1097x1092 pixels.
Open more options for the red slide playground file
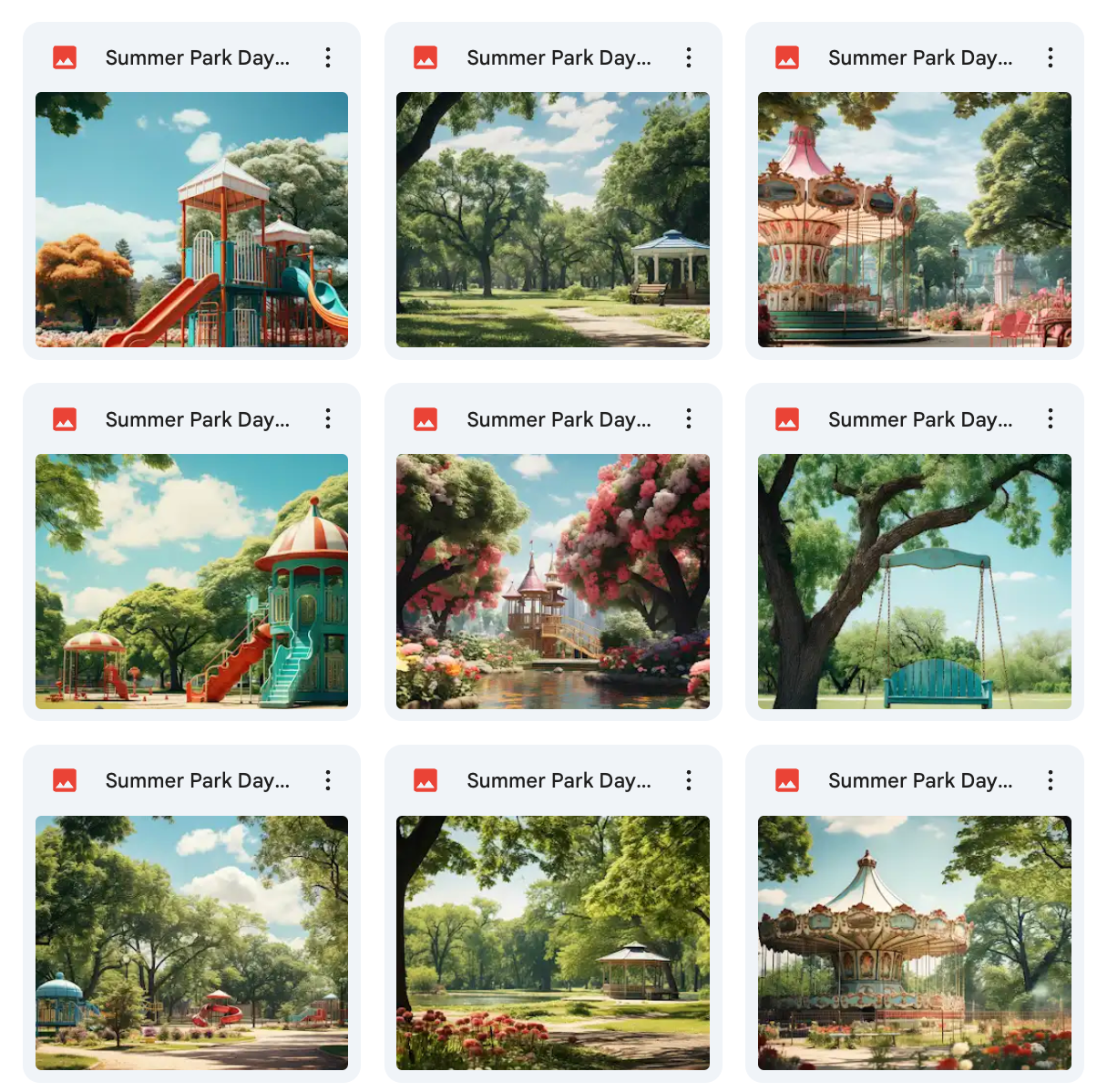328,57
